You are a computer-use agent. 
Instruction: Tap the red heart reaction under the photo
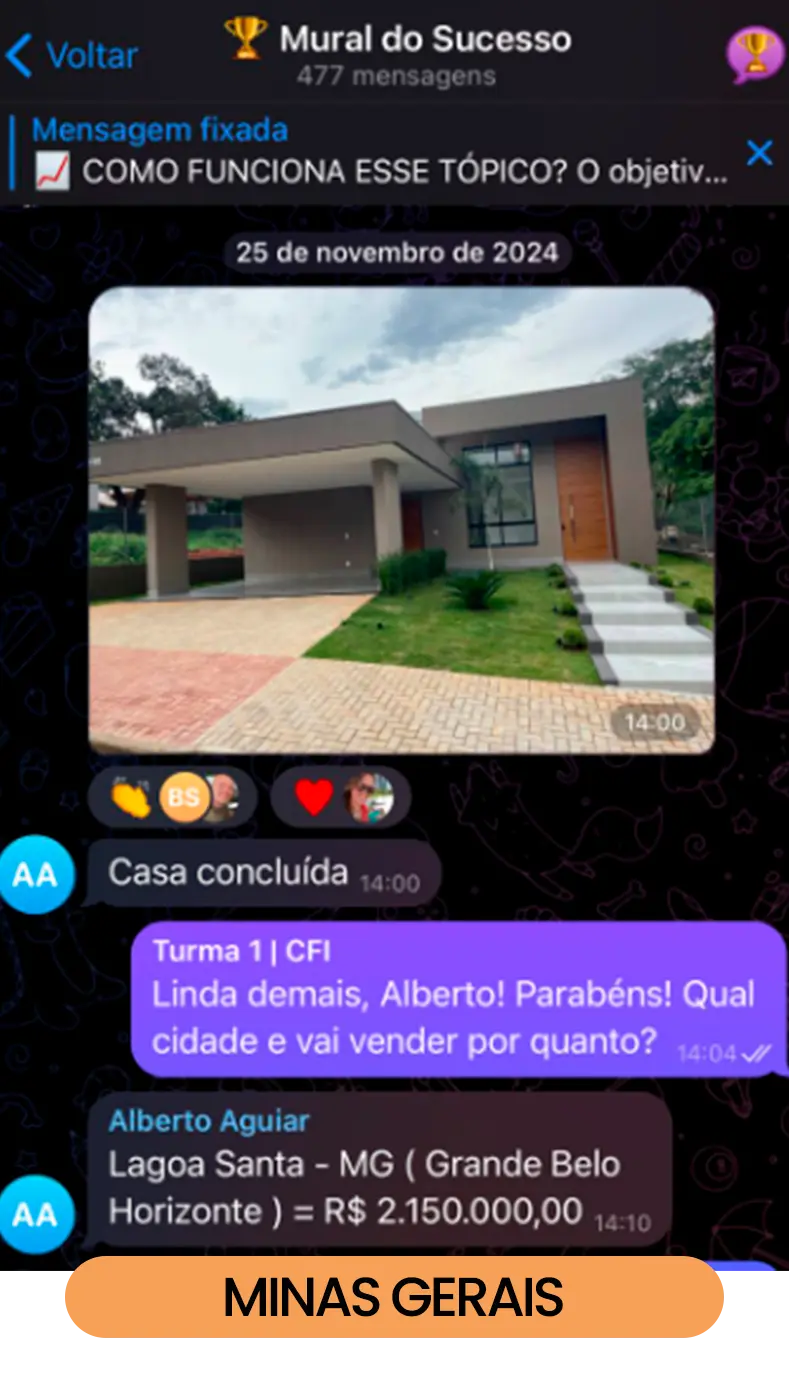pos(340,798)
